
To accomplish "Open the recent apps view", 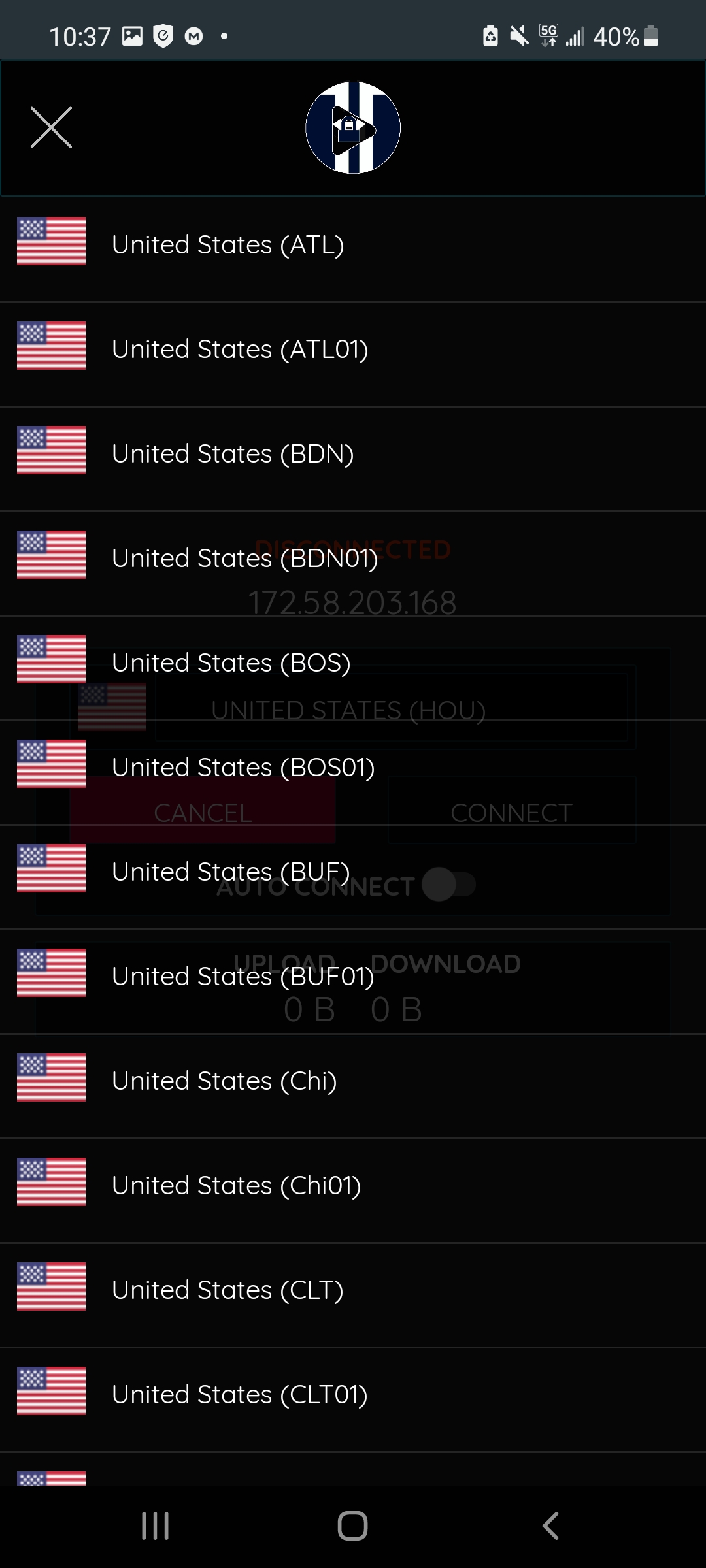I will [156, 1526].
